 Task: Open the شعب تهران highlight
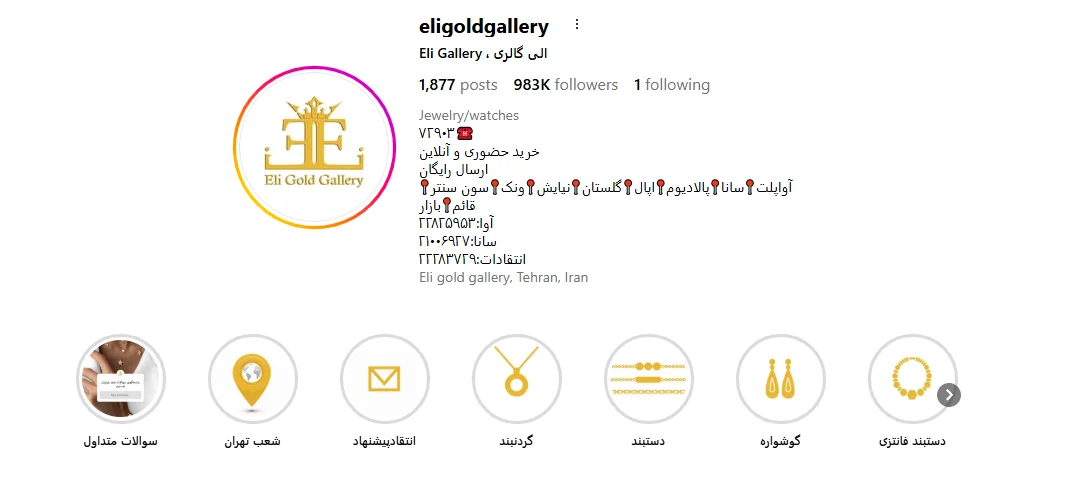pos(252,379)
